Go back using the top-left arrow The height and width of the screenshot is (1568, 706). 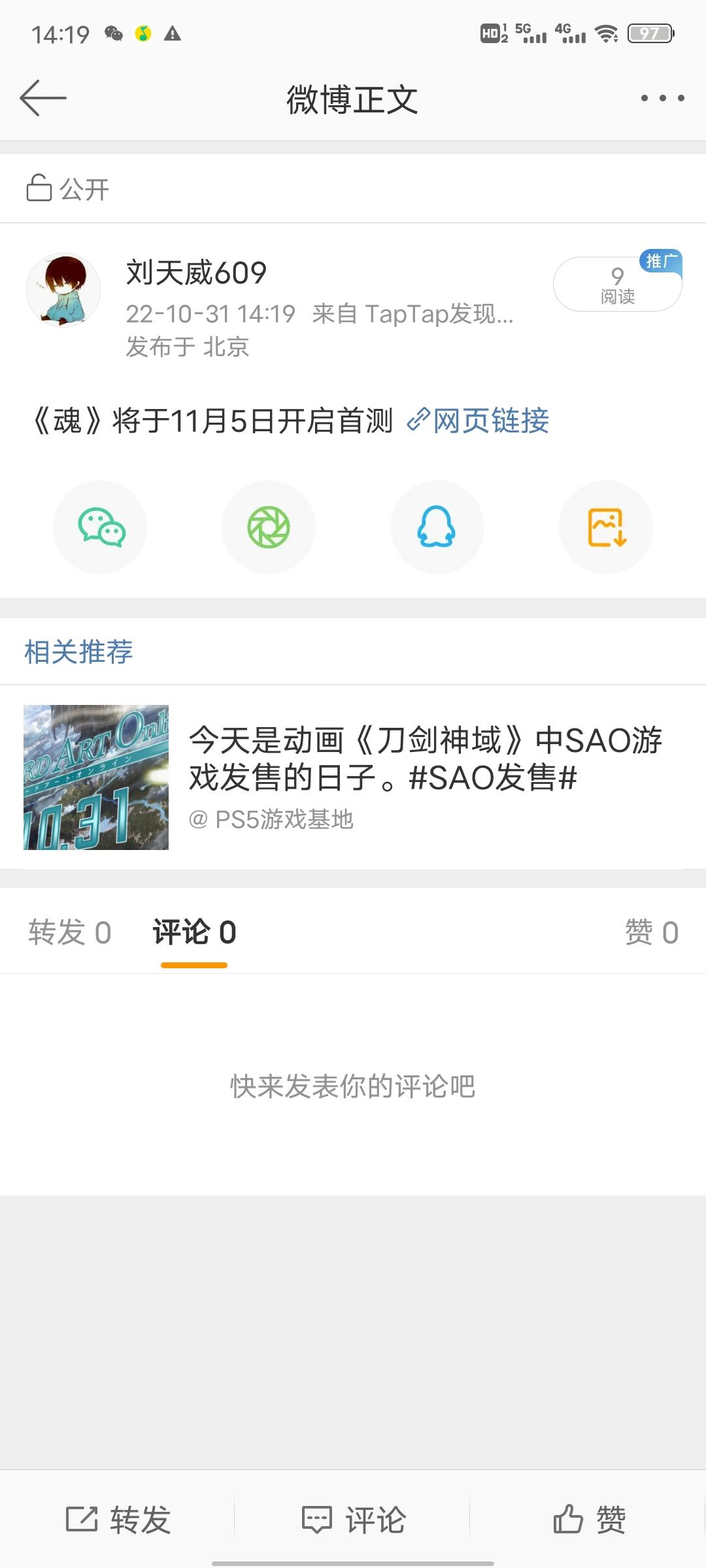coord(43,98)
